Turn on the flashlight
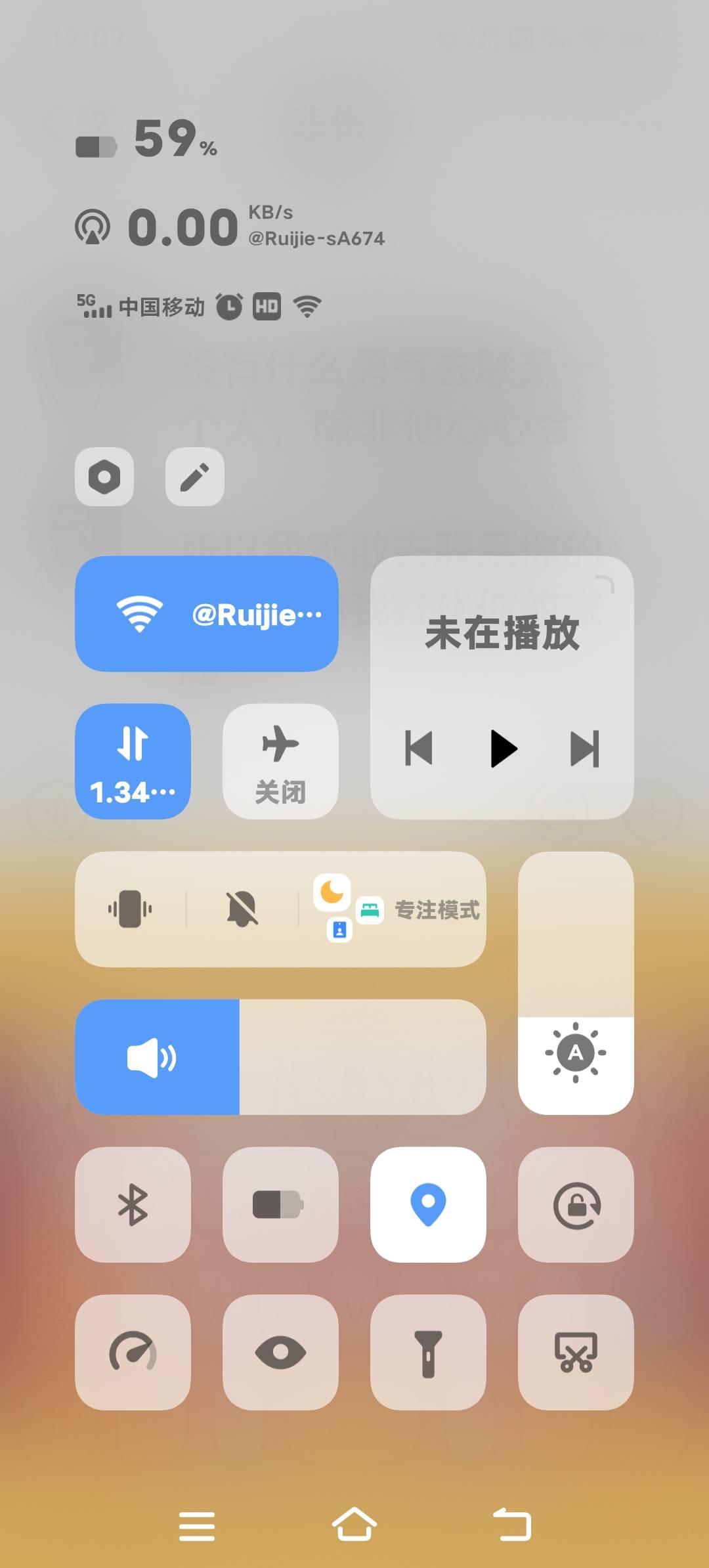709x1568 pixels. [428, 1353]
